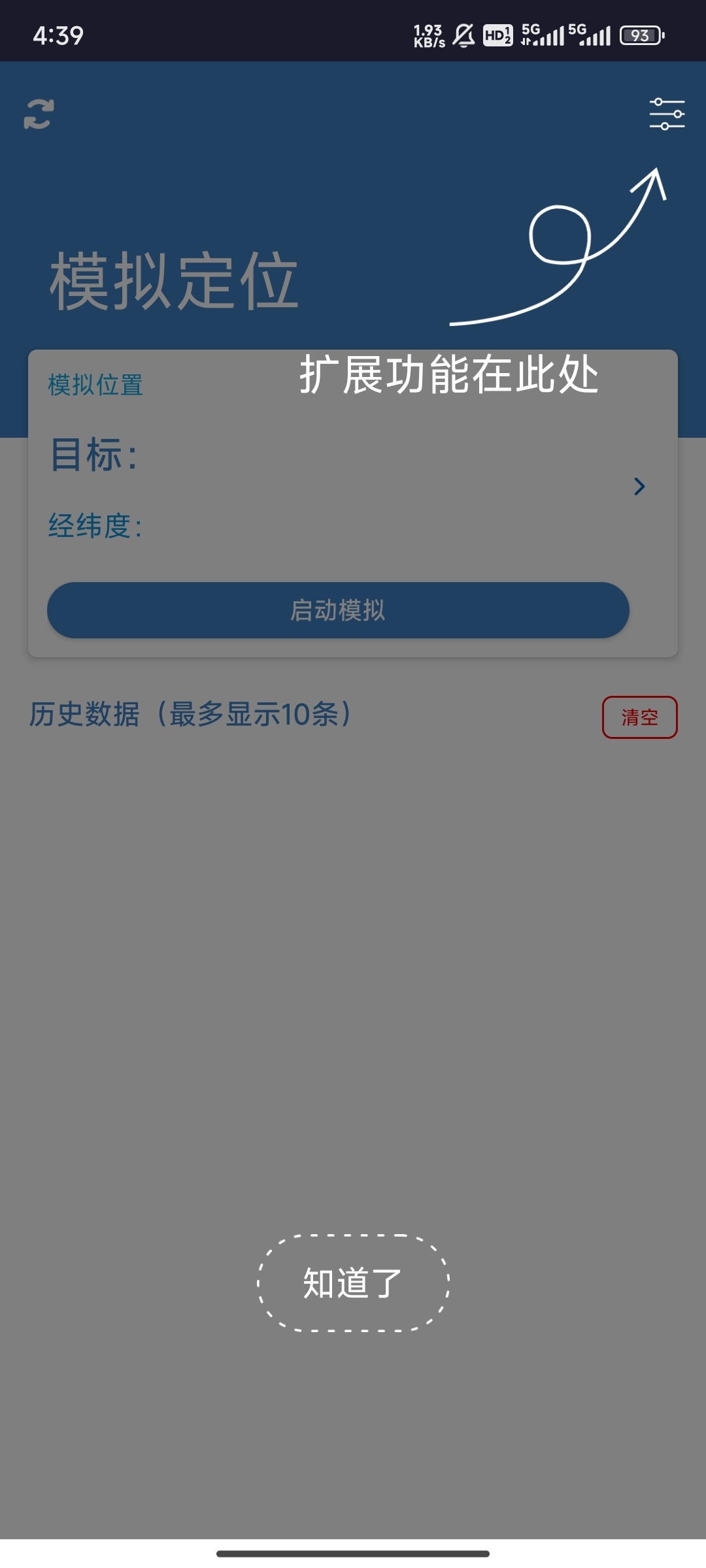Image resolution: width=706 pixels, height=1568 pixels.
Task: Clear history with the 清空 button
Action: (x=639, y=717)
